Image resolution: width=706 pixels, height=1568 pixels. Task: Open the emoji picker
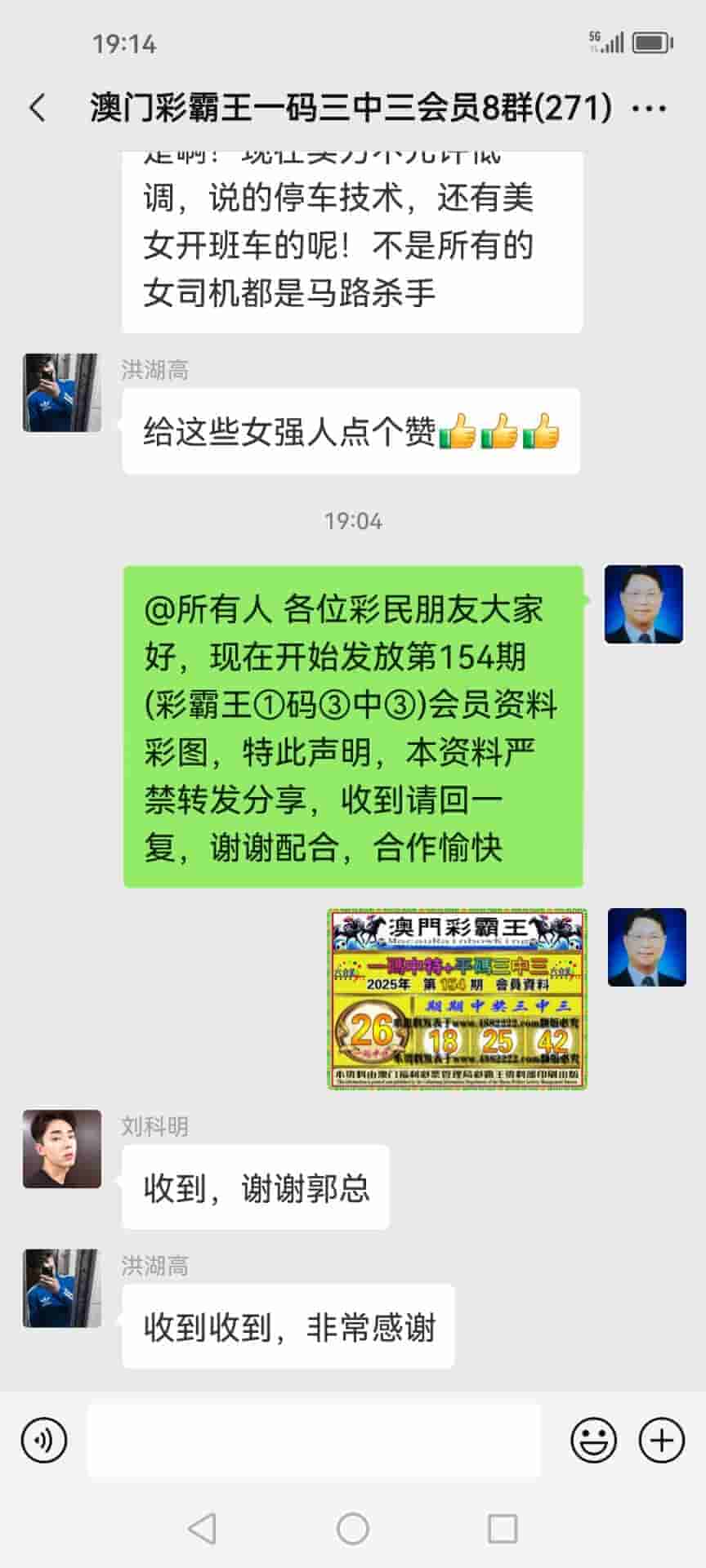point(593,1440)
